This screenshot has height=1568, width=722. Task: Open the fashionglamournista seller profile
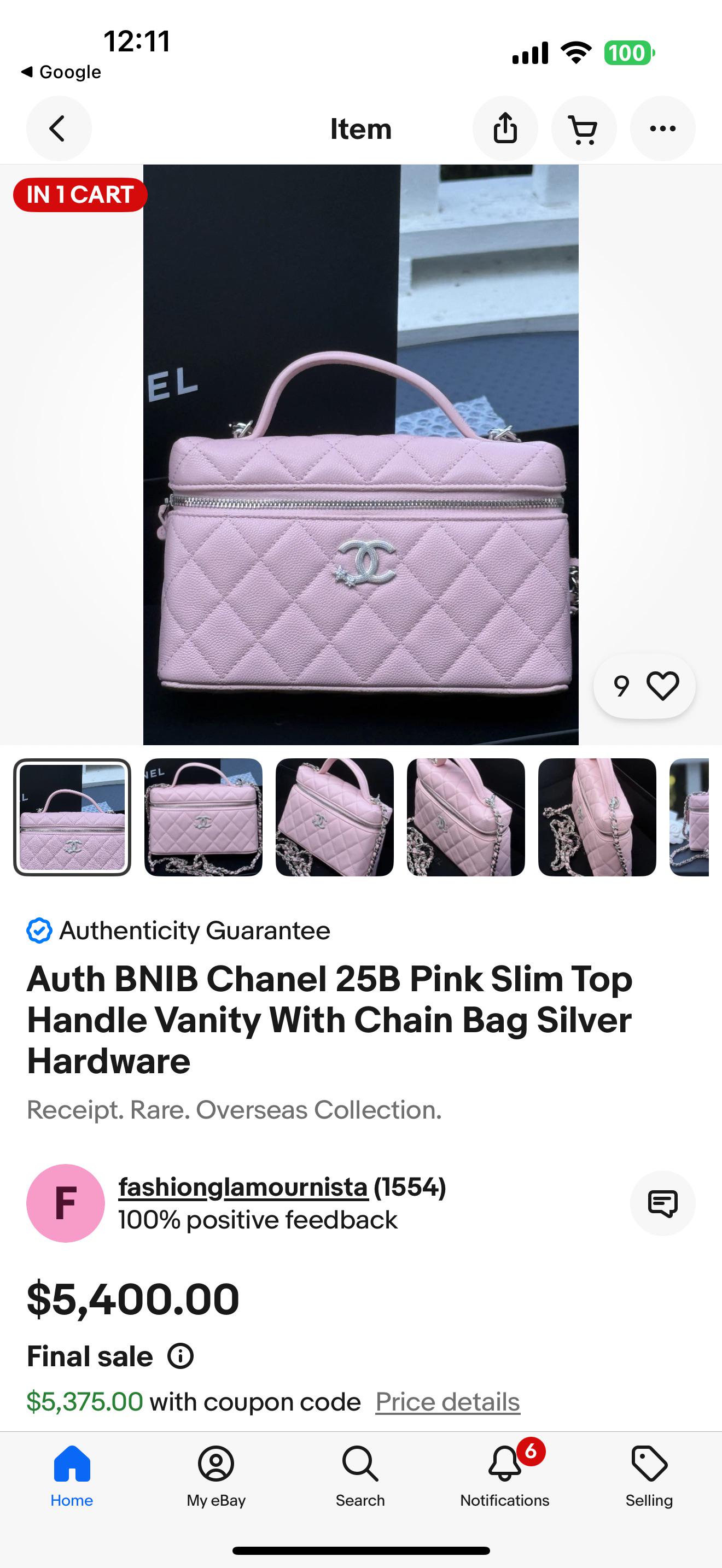pyautogui.click(x=243, y=1186)
